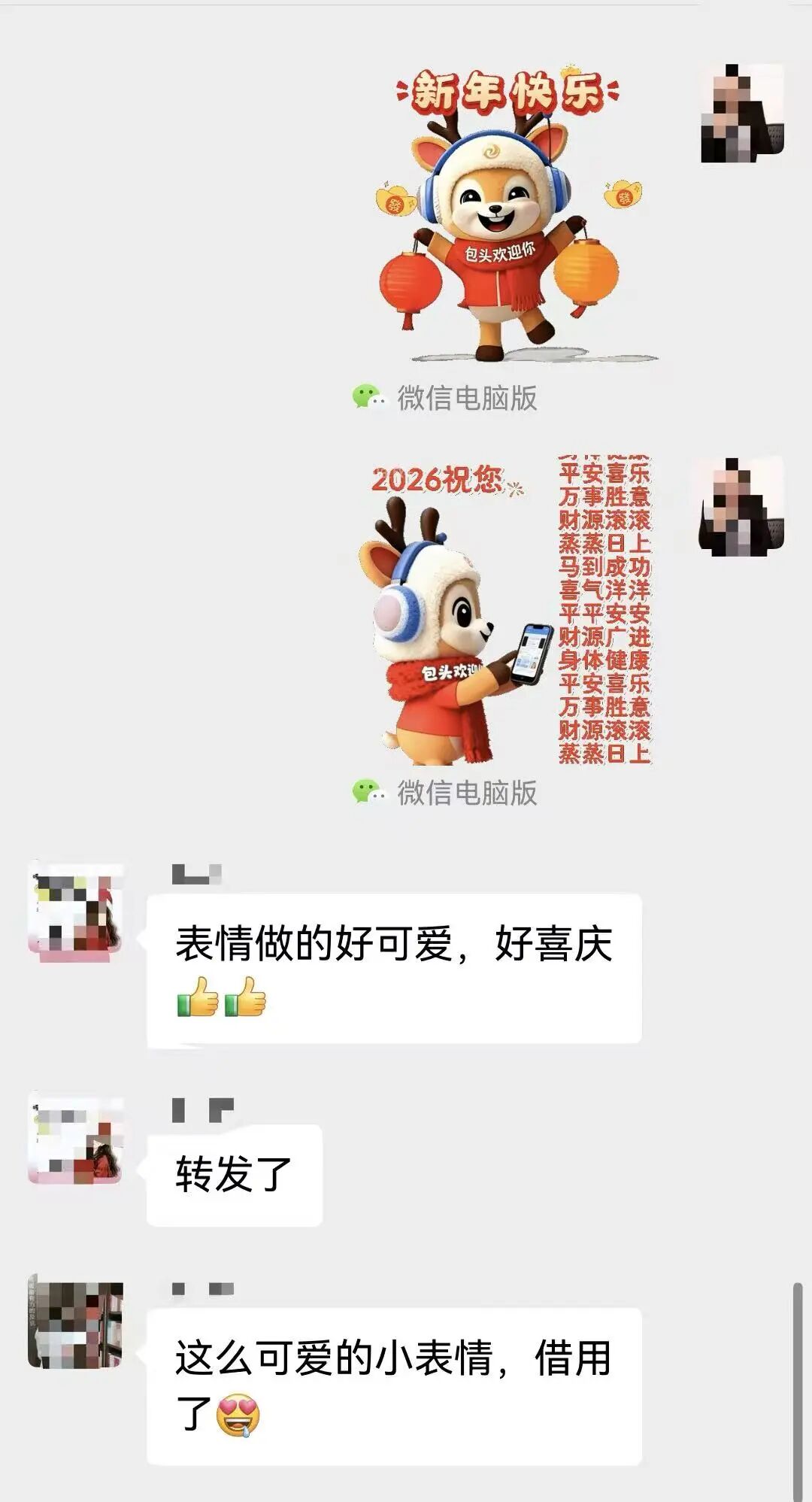This screenshot has height=1502, width=812.
Task: Open profile of who said 表情做的好可爱
Action: (75, 913)
